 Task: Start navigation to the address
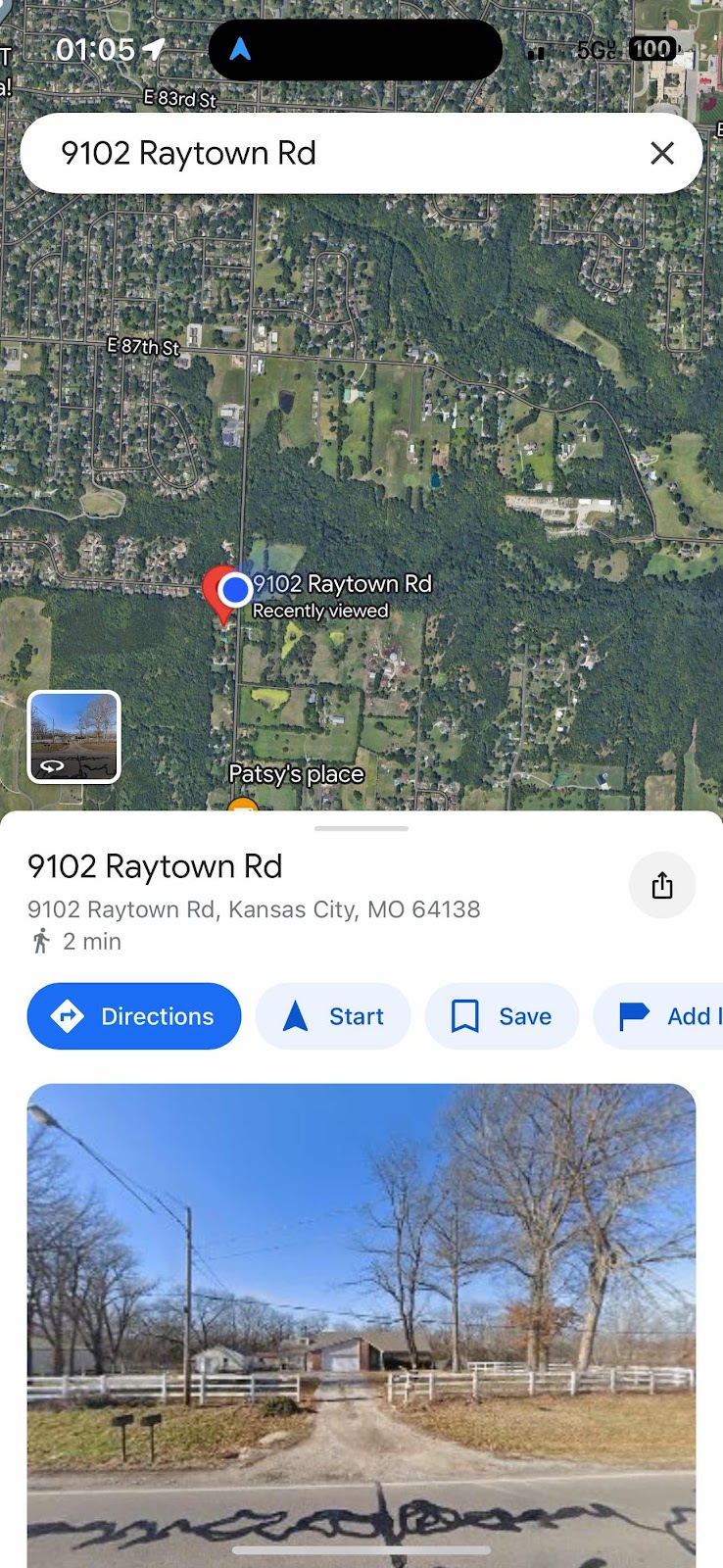tap(333, 1016)
